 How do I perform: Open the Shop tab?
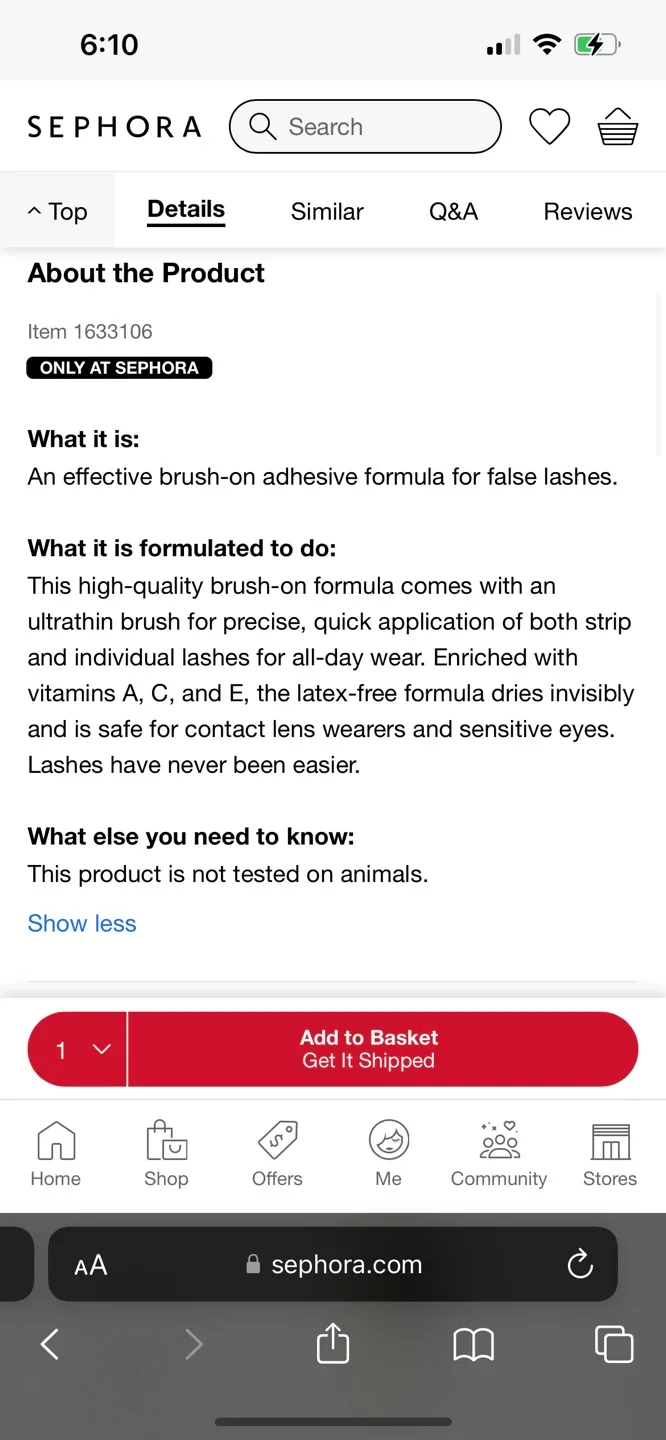(x=166, y=1154)
